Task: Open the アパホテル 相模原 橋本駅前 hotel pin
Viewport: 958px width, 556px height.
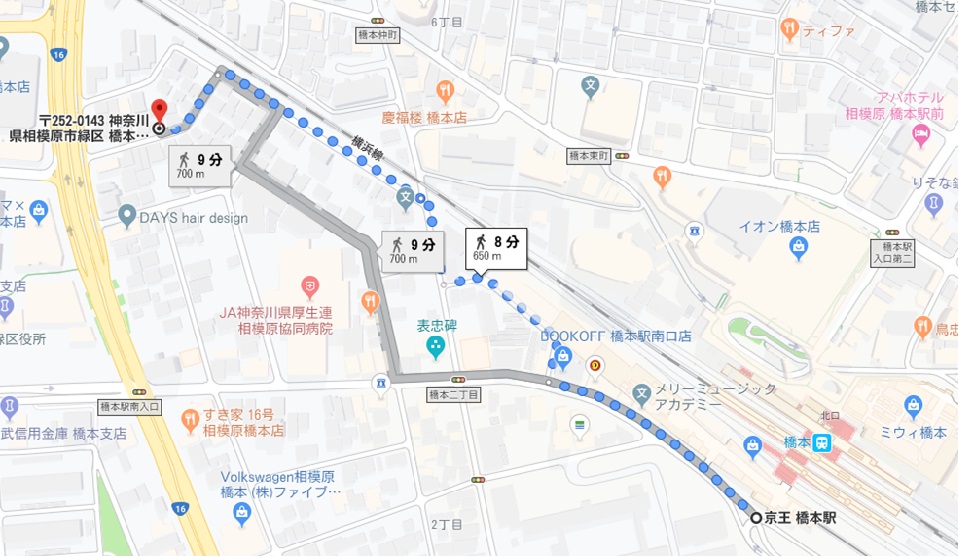Action: (x=921, y=135)
